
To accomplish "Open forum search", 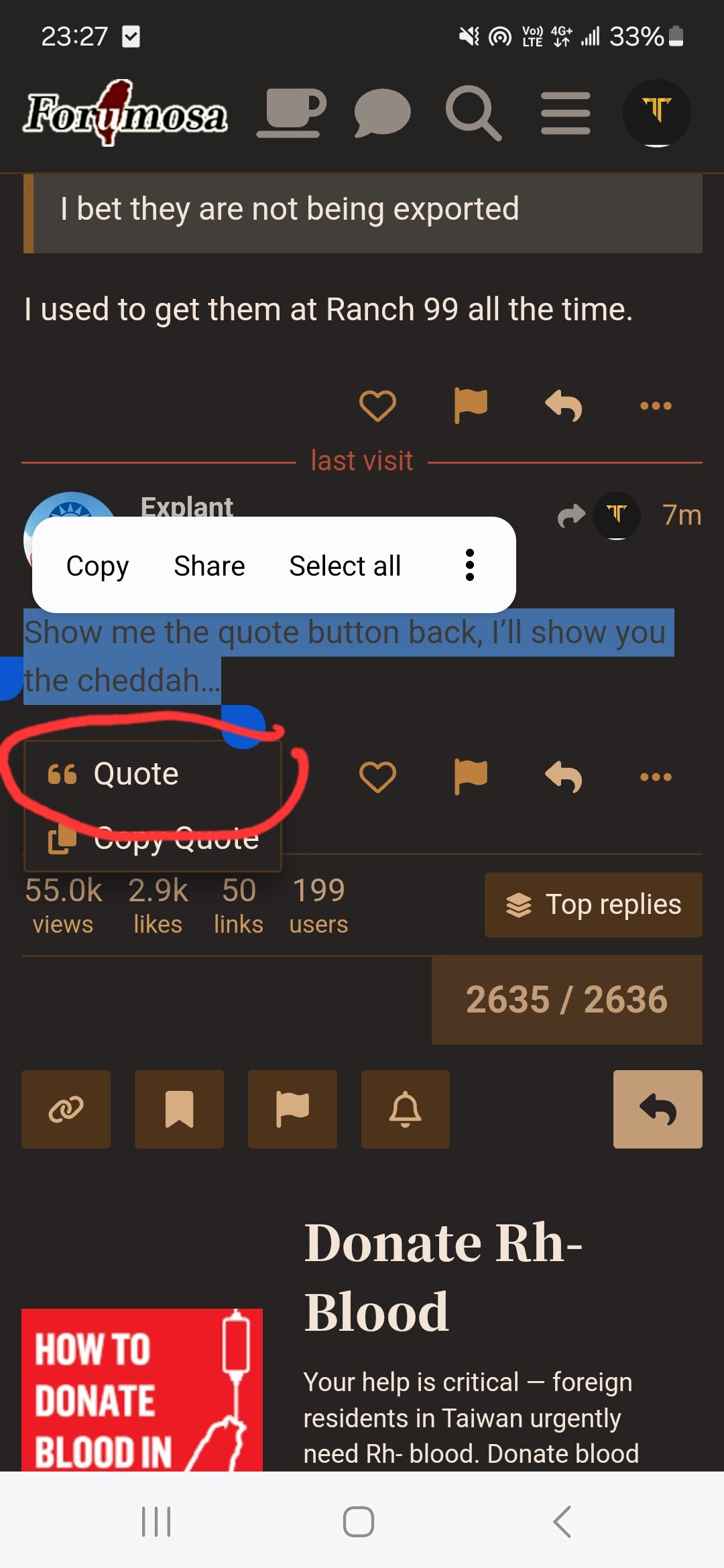I will (x=473, y=113).
